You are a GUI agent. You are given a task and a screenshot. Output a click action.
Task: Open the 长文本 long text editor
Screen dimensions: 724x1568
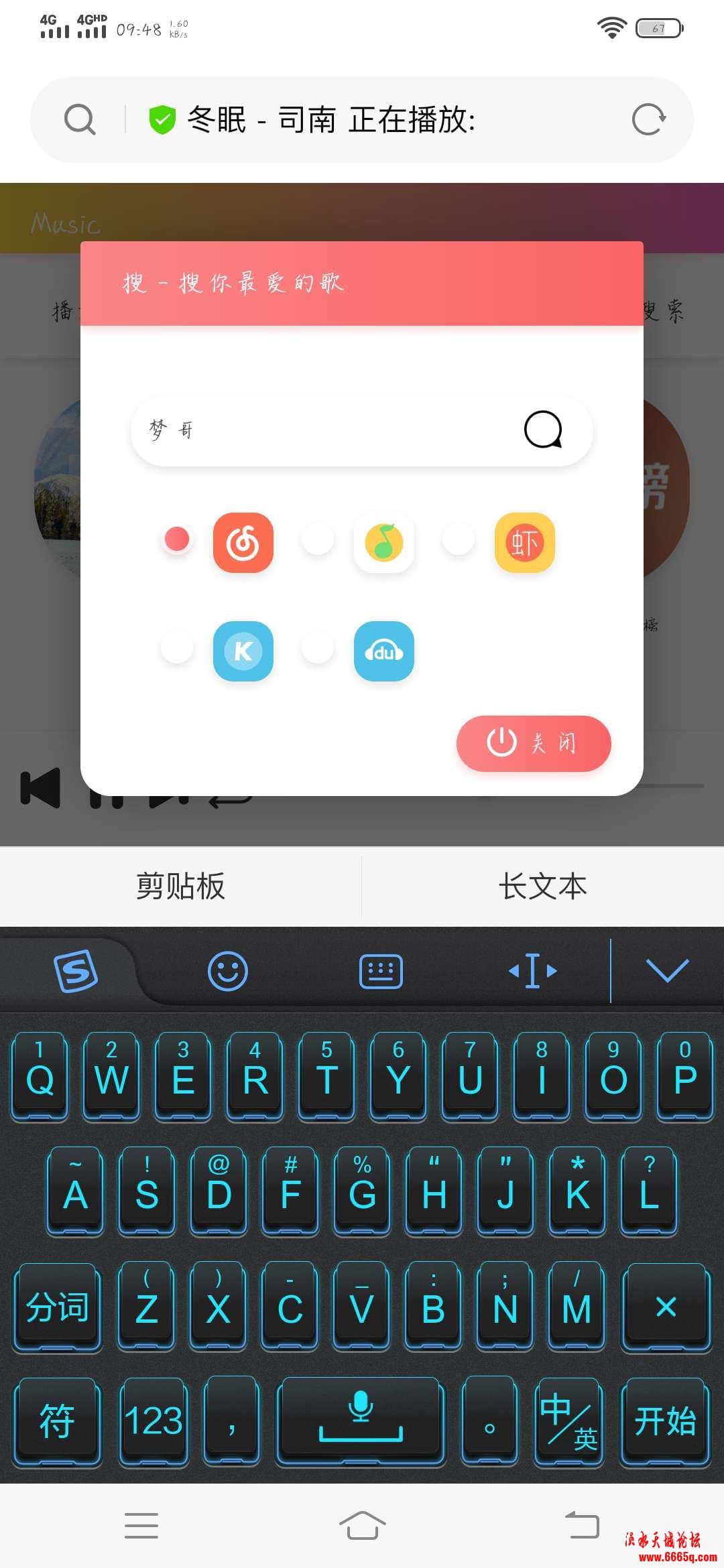point(542,887)
